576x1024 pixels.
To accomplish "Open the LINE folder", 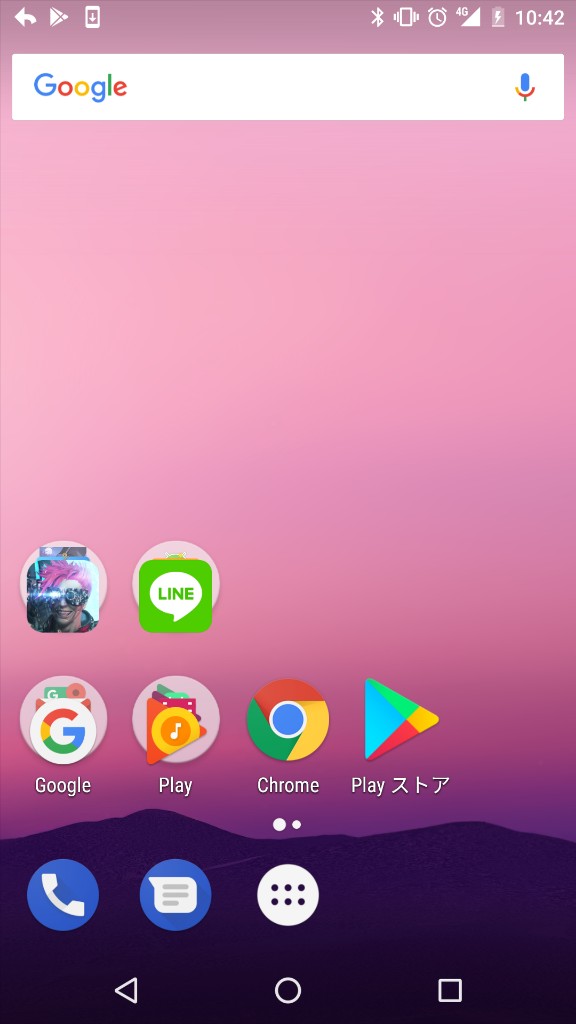I will tap(176, 586).
